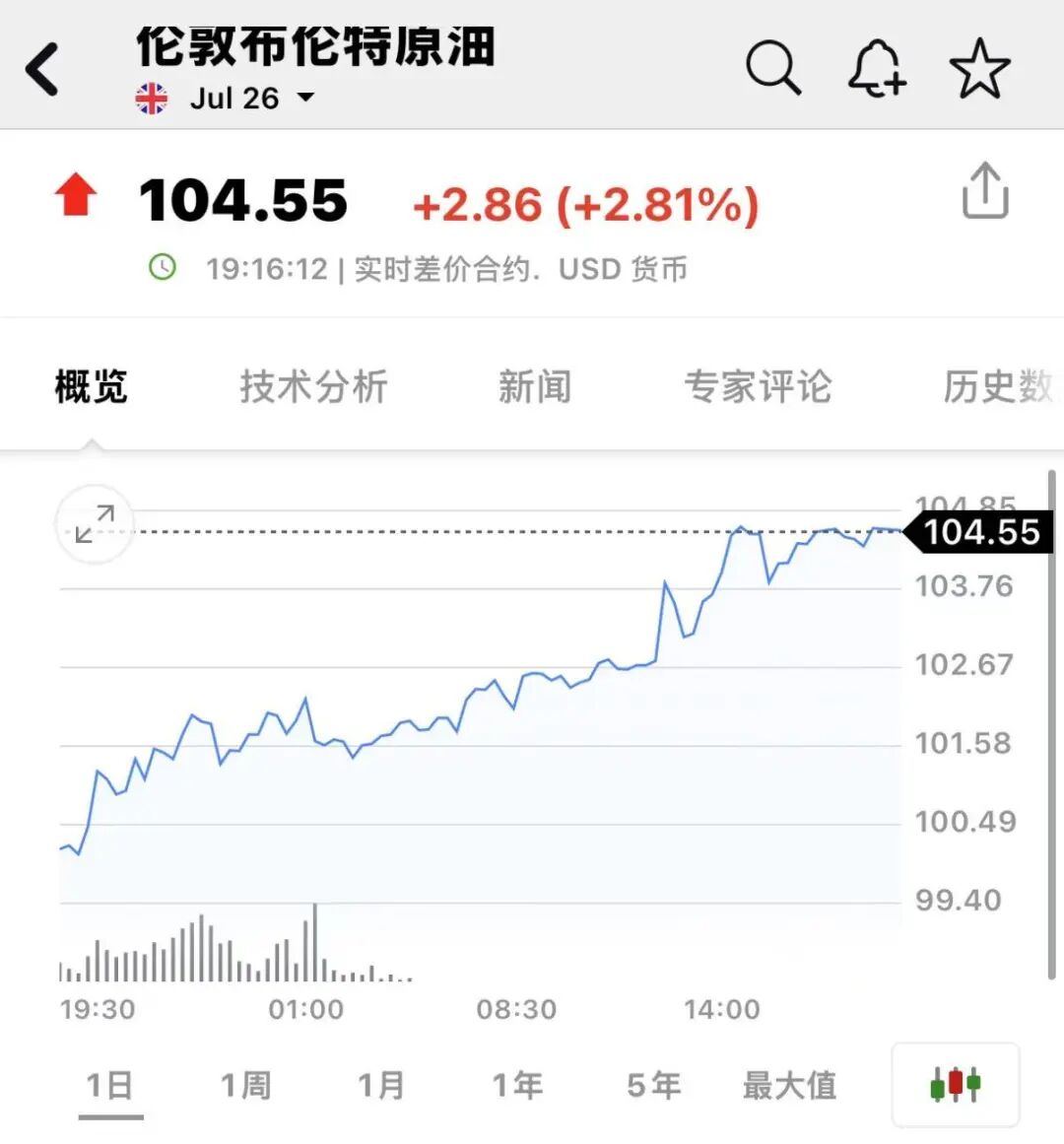Click the alert bell to create price alert
The width and height of the screenshot is (1064, 1144).
point(875,66)
